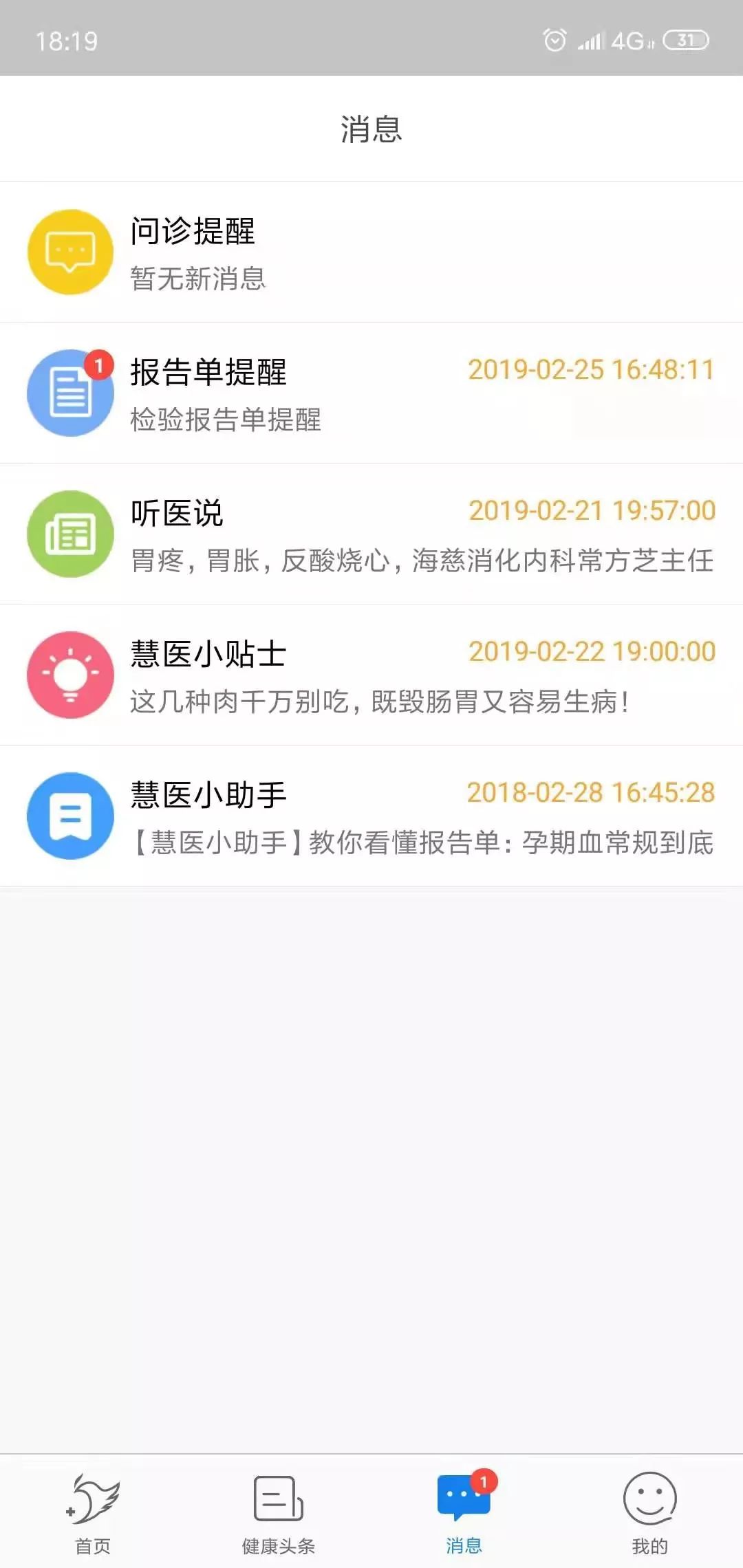
Task: Open the 报告单提醒 notification row
Action: click(371, 393)
